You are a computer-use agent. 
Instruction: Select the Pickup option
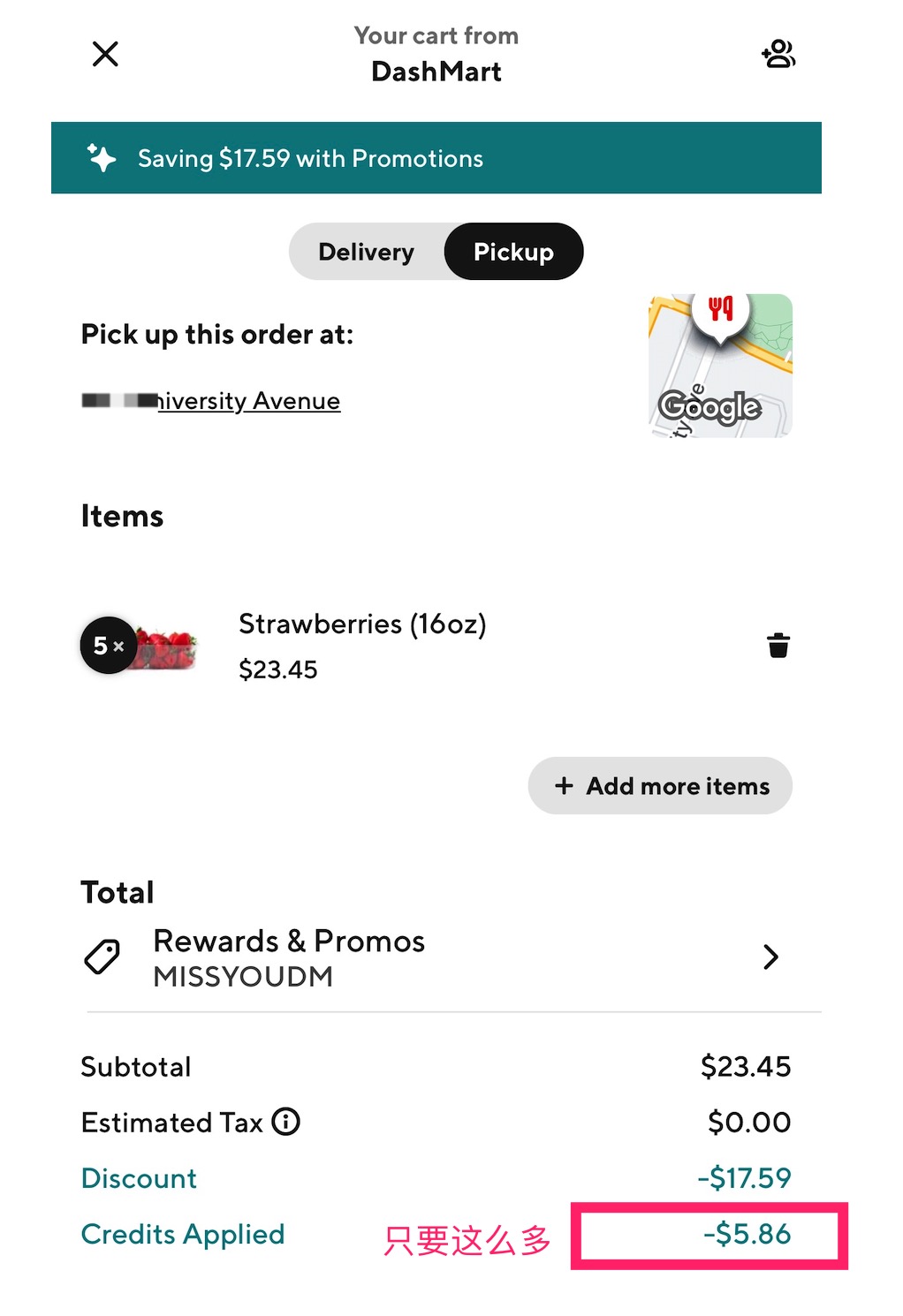click(x=512, y=251)
